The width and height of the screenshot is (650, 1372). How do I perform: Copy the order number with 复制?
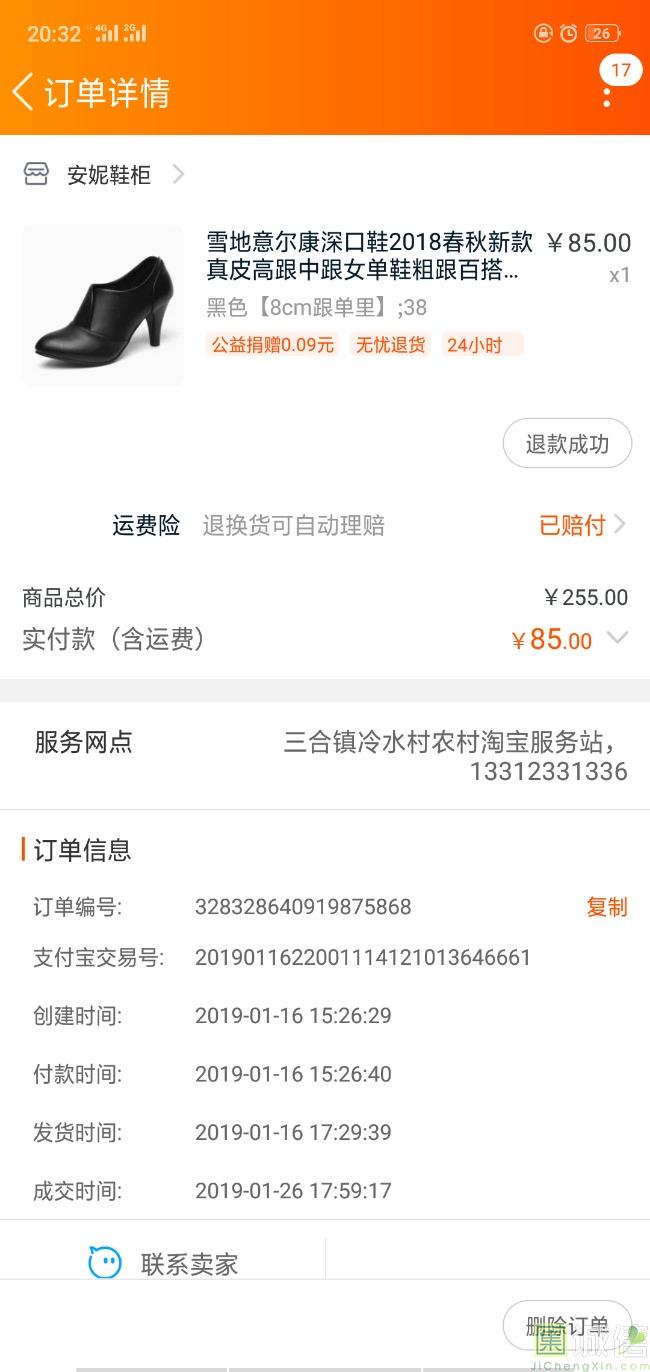(x=606, y=907)
